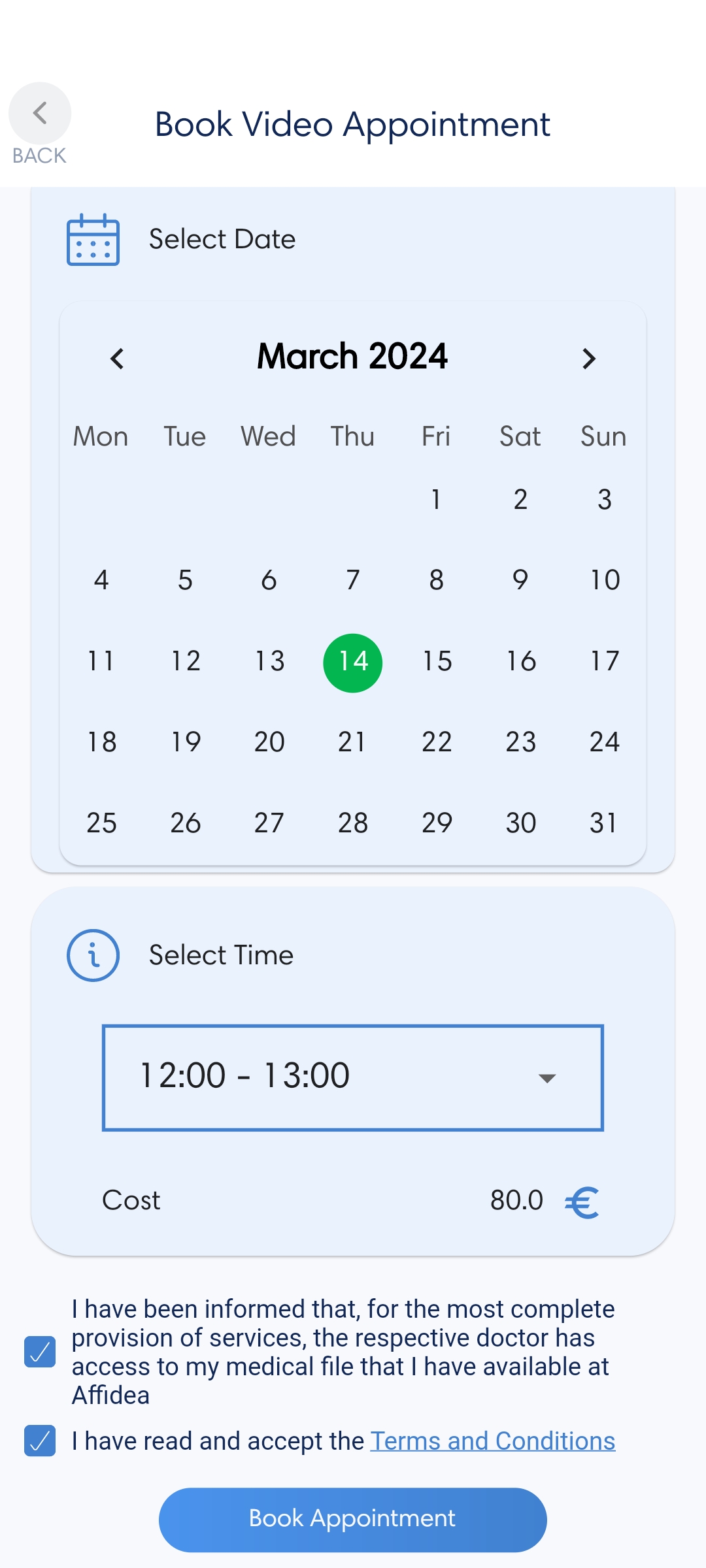The image size is (706, 1568).
Task: Select March 15 on the calendar
Action: click(x=437, y=661)
